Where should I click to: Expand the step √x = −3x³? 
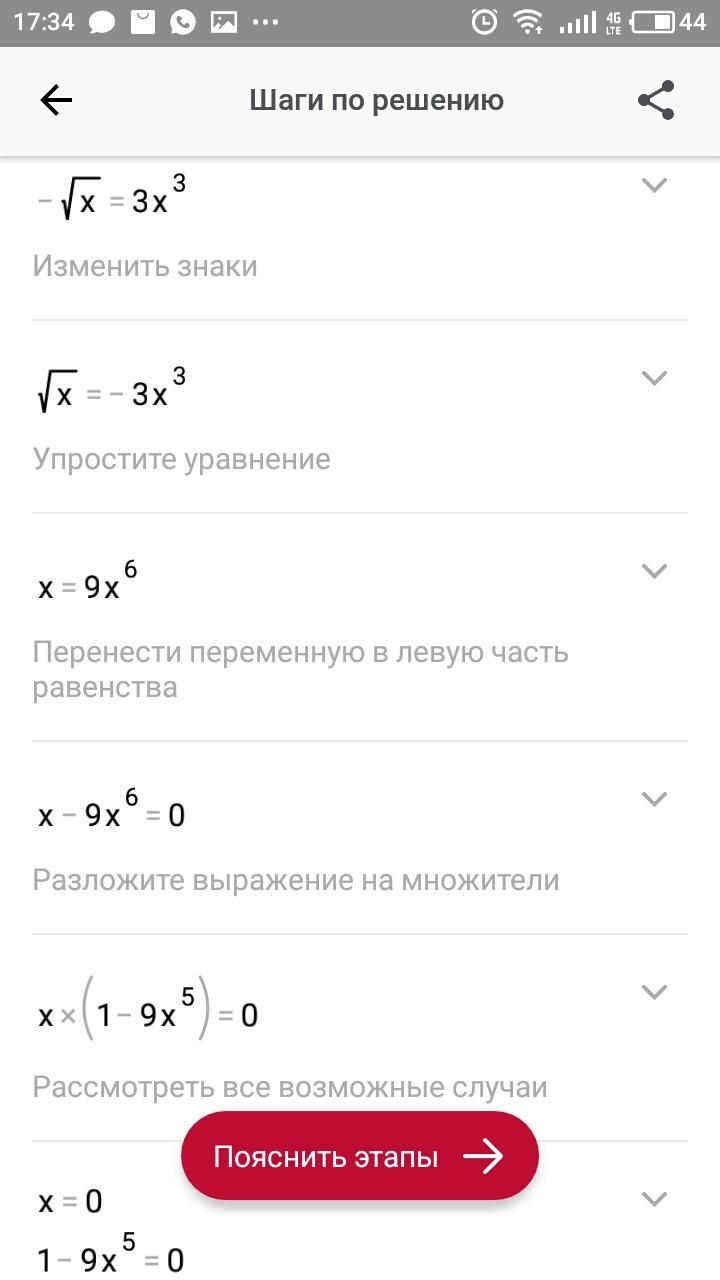coord(653,378)
